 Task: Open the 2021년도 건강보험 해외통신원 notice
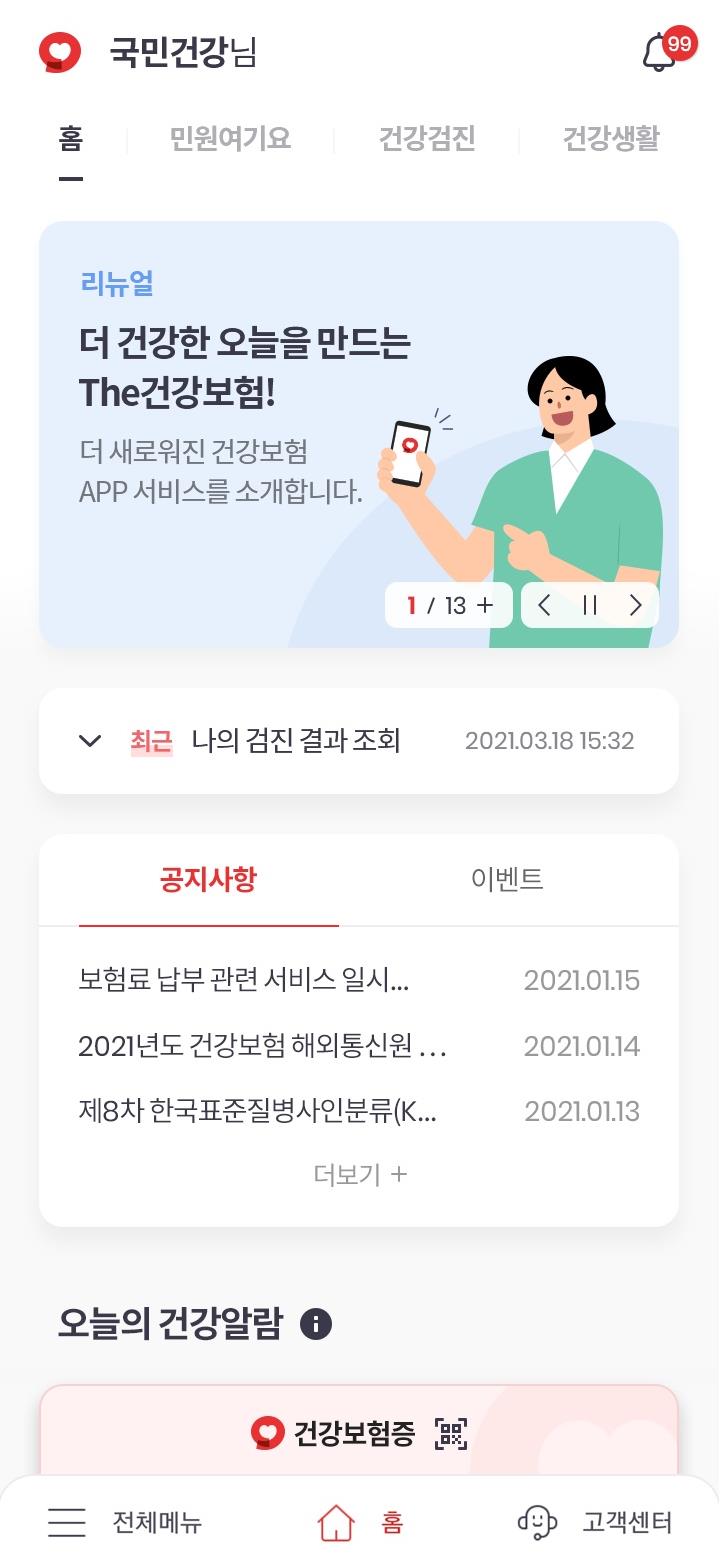click(x=262, y=1046)
